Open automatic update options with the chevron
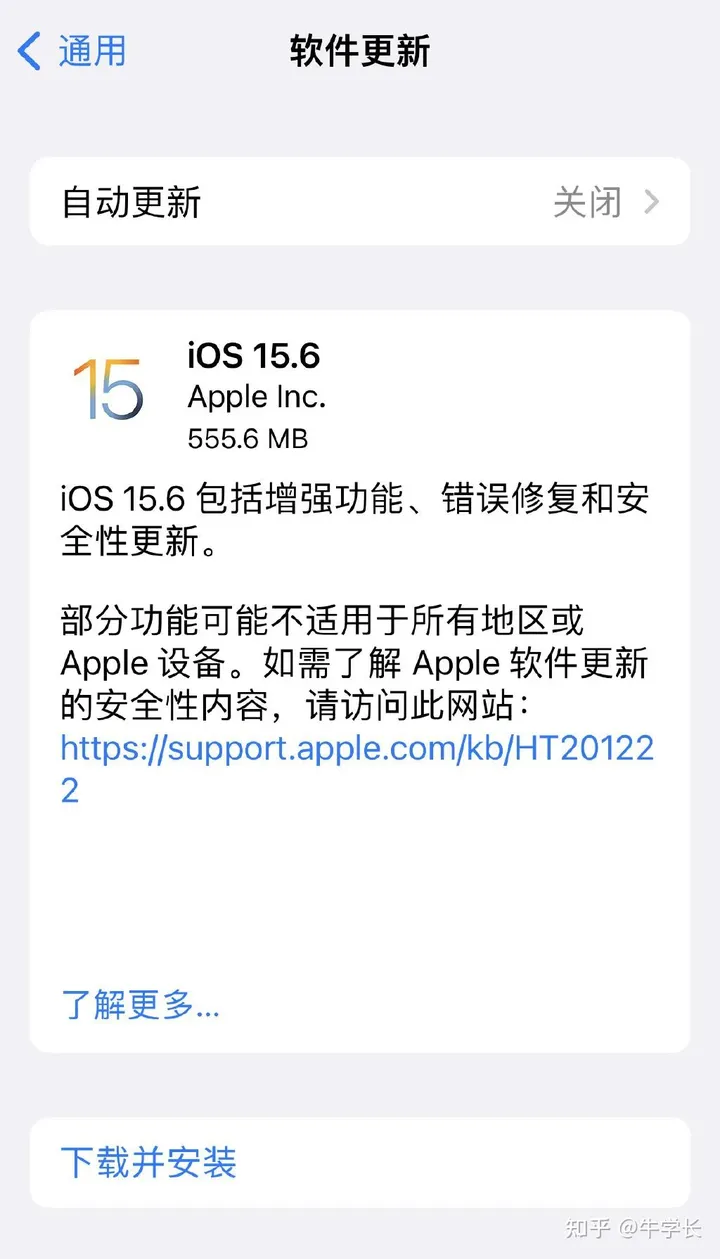720x1259 pixels. [655, 201]
